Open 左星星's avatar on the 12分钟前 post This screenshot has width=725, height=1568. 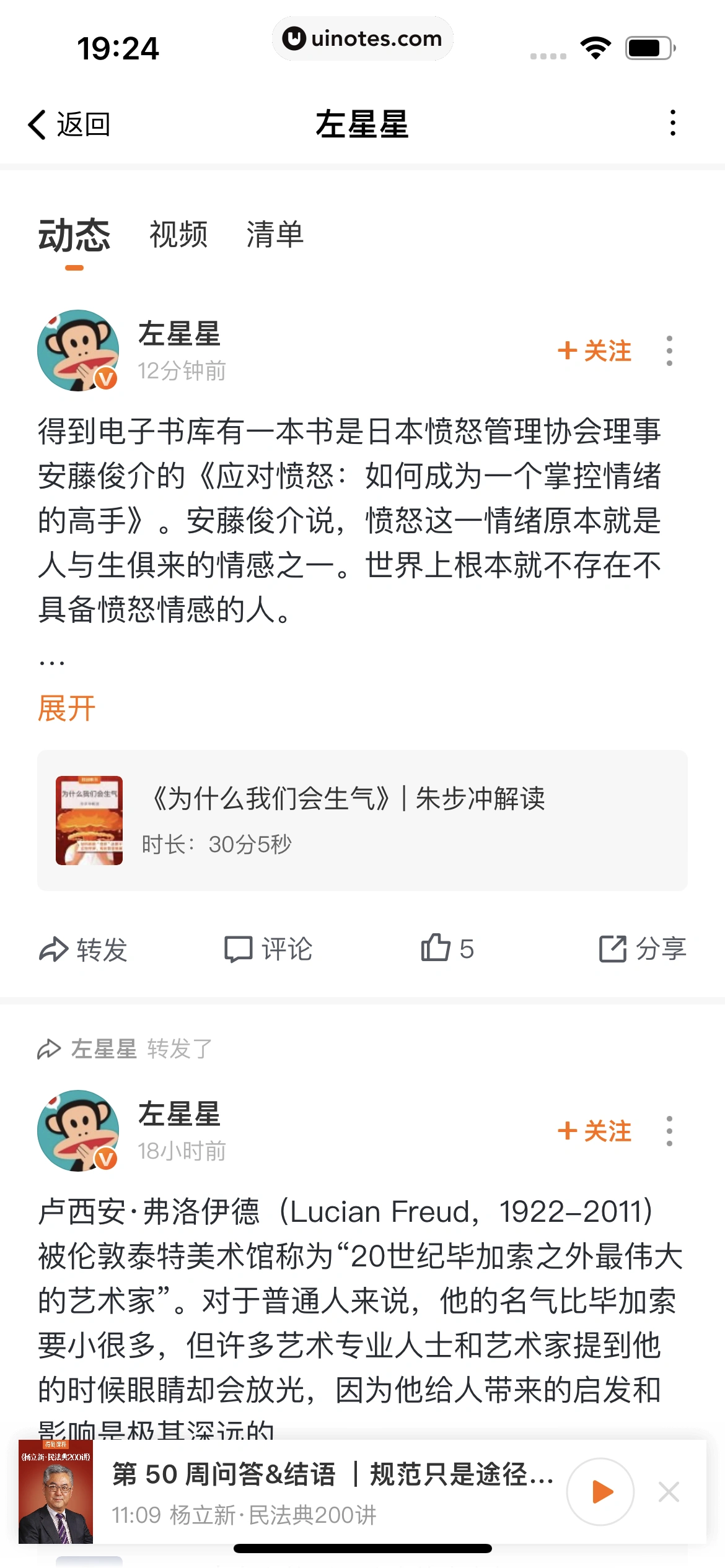click(78, 351)
